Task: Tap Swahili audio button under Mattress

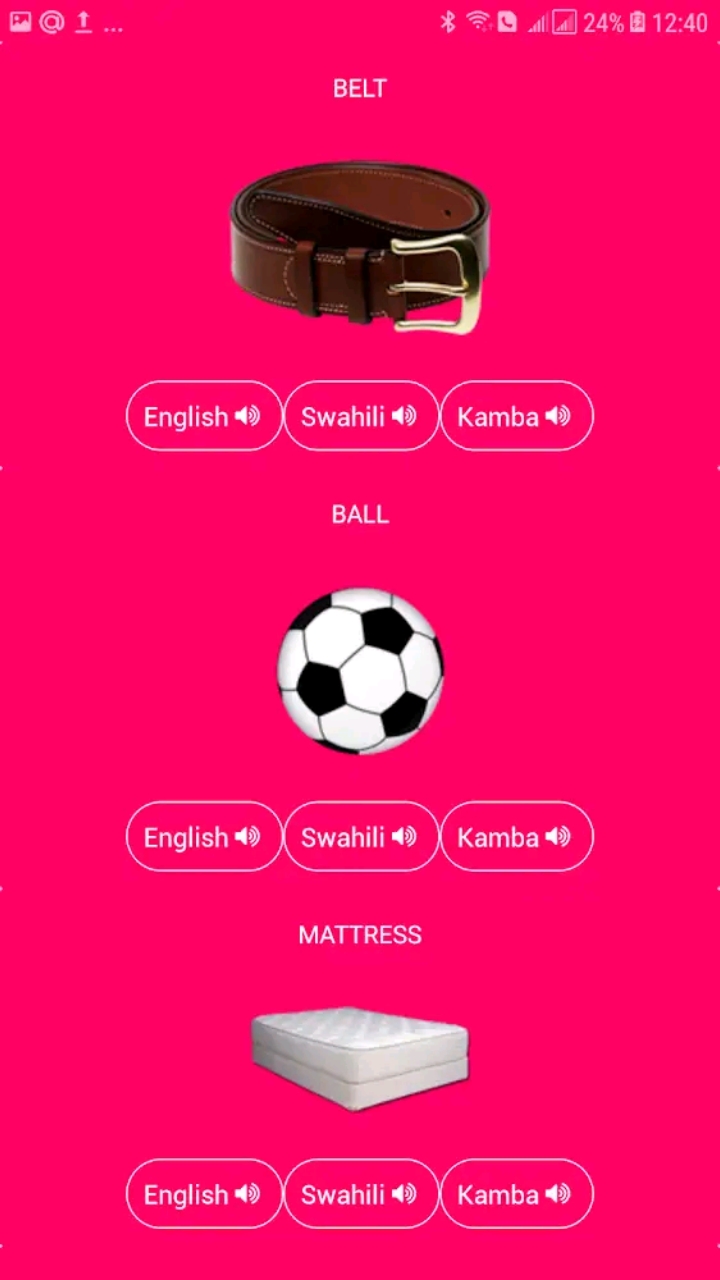Action: point(360,1194)
